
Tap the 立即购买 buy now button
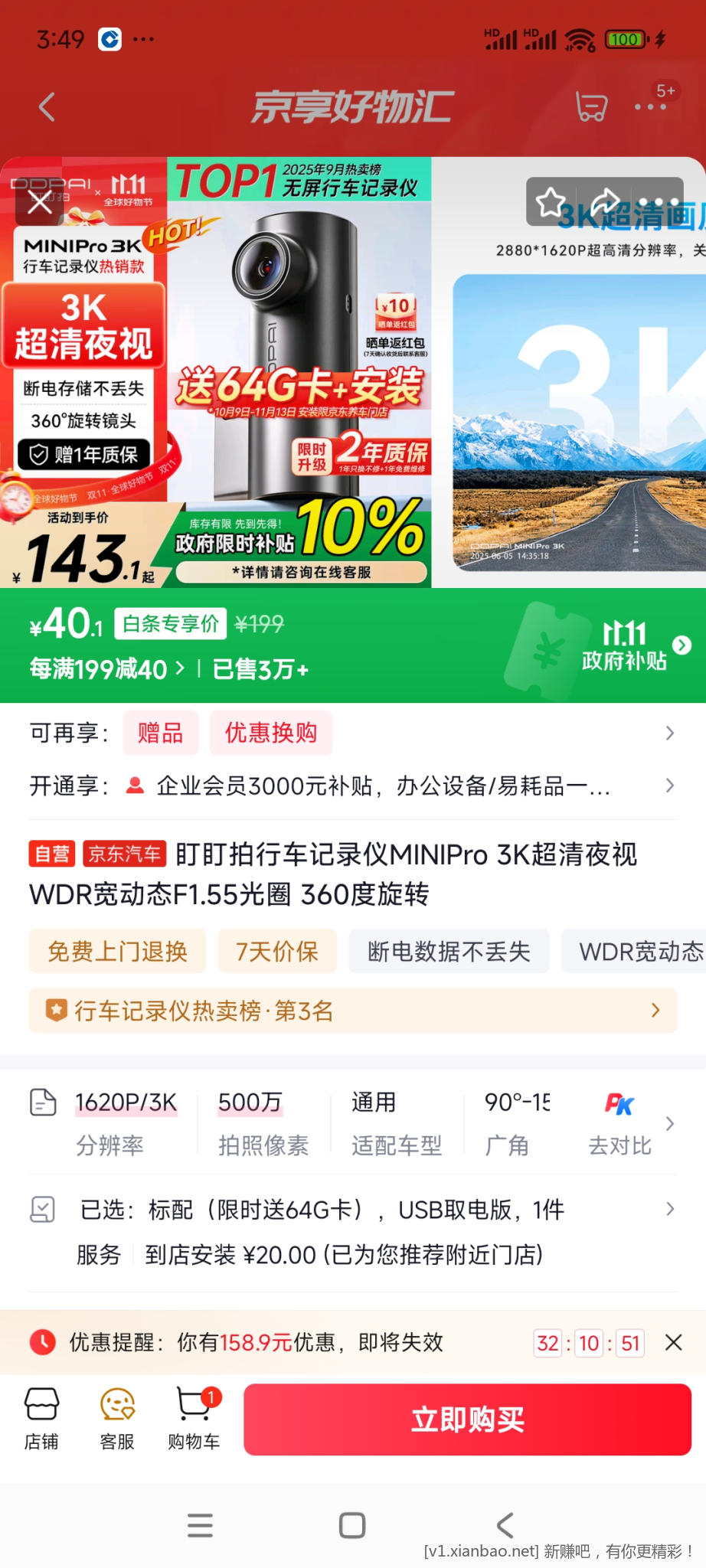tap(467, 1418)
